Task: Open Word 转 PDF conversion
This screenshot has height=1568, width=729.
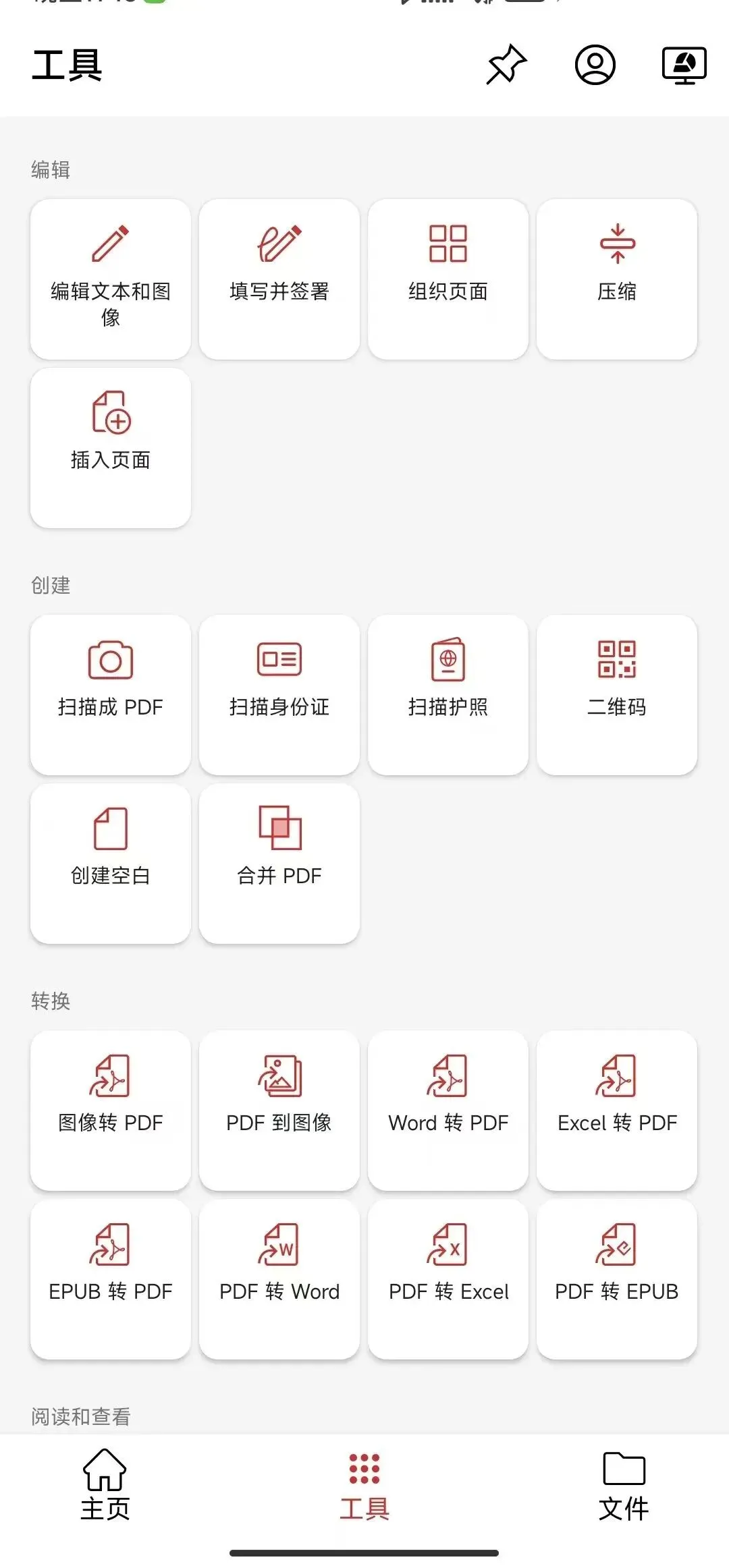Action: click(x=448, y=1110)
